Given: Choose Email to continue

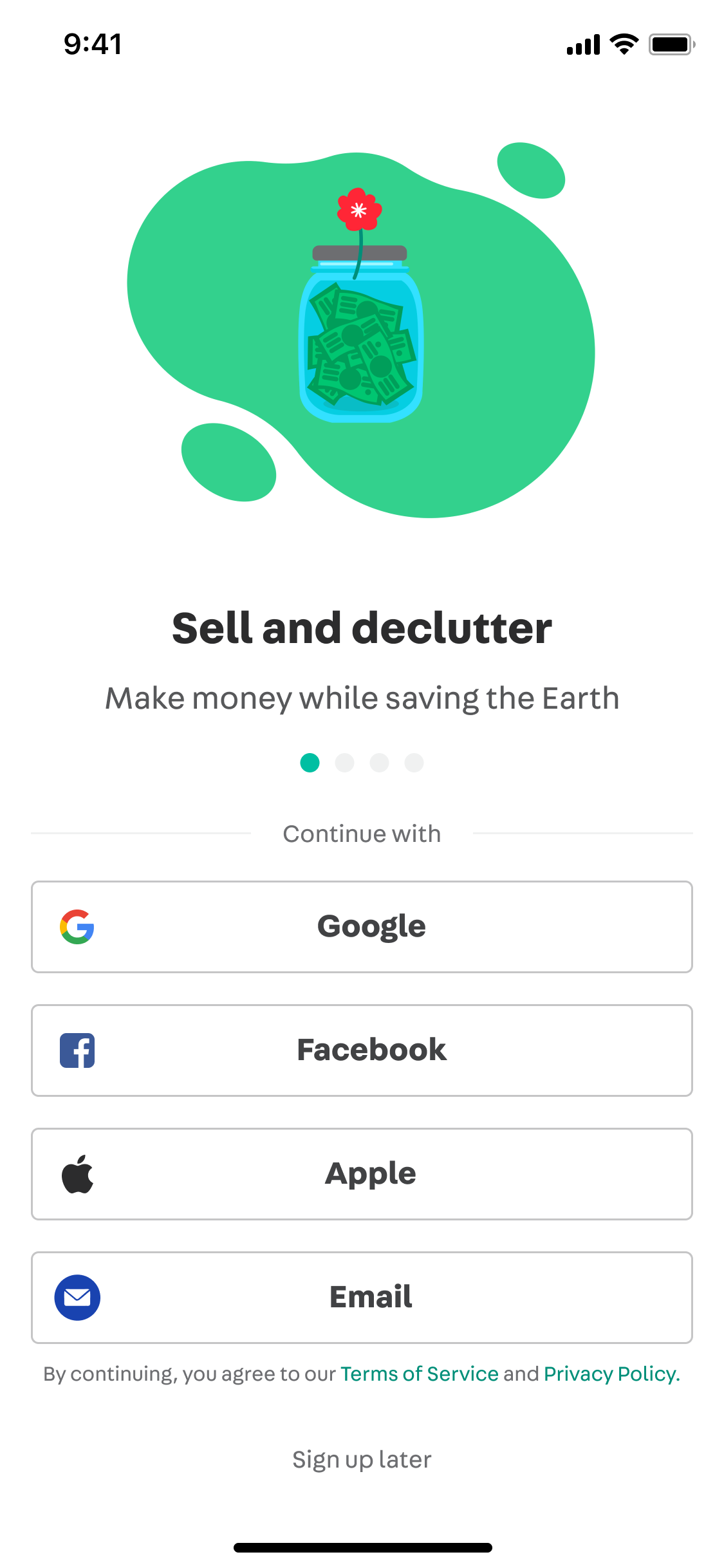Looking at the screenshot, I should point(362,1297).
